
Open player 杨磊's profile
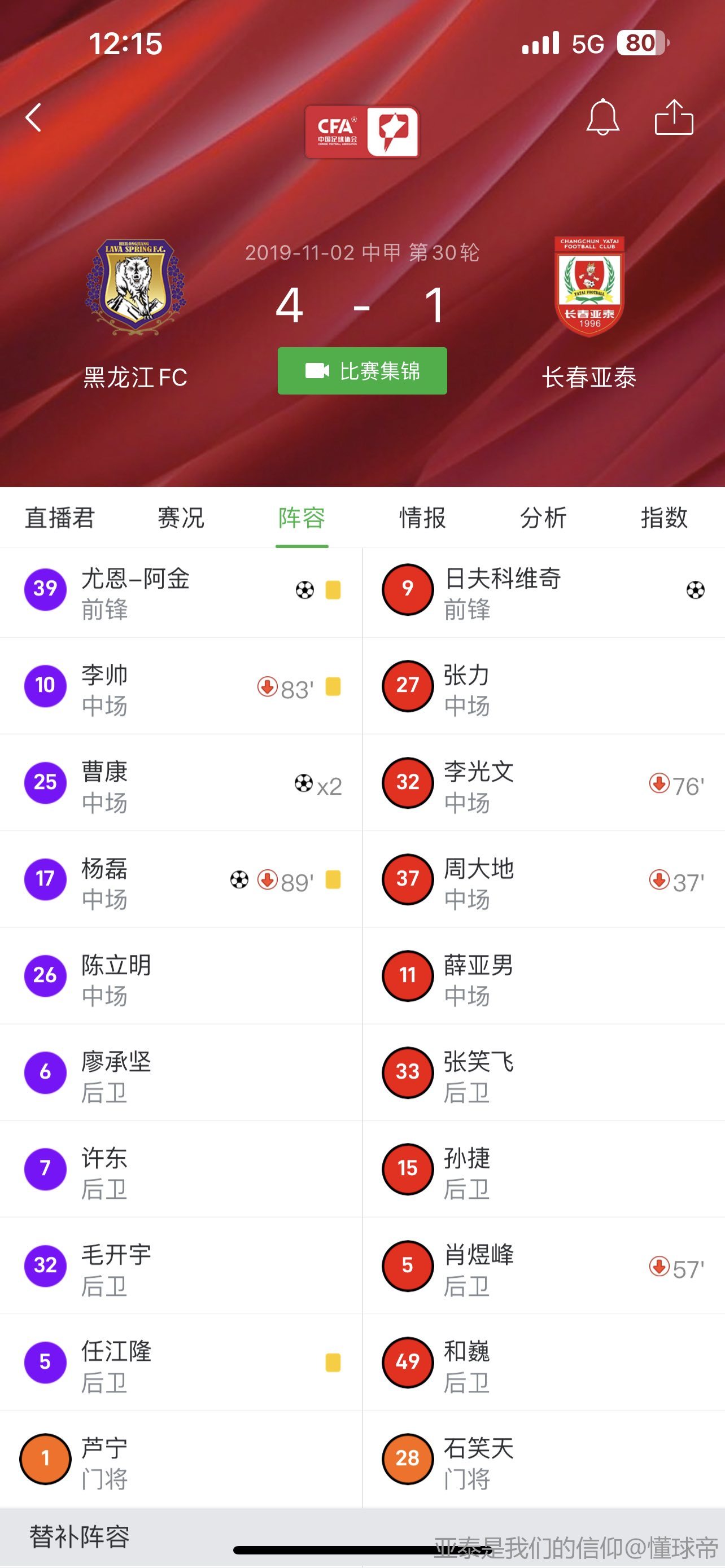[x=181, y=879]
